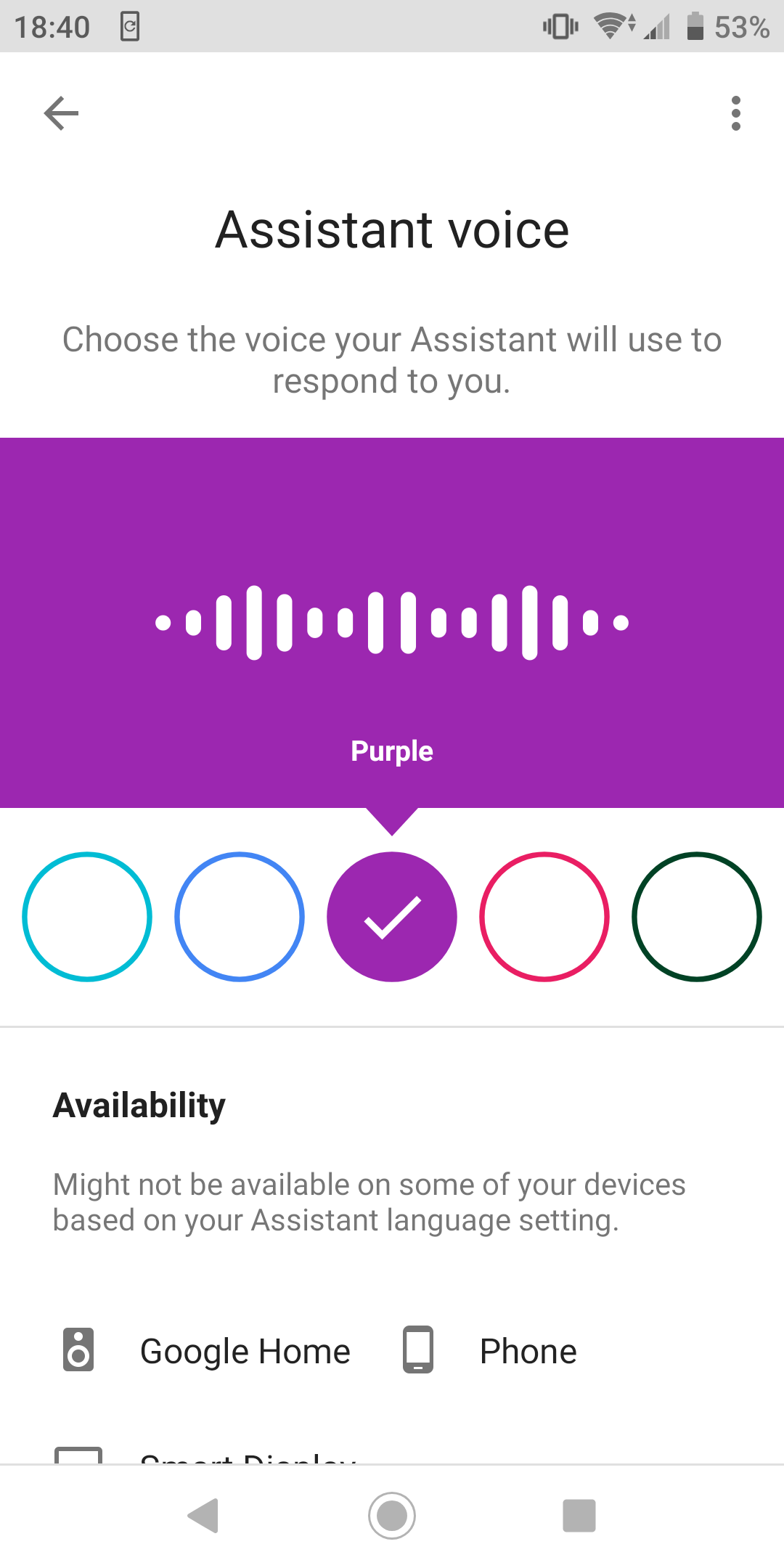784x1568 pixels.
Task: Tap the back triangle in navigation bar
Action: (204, 1516)
